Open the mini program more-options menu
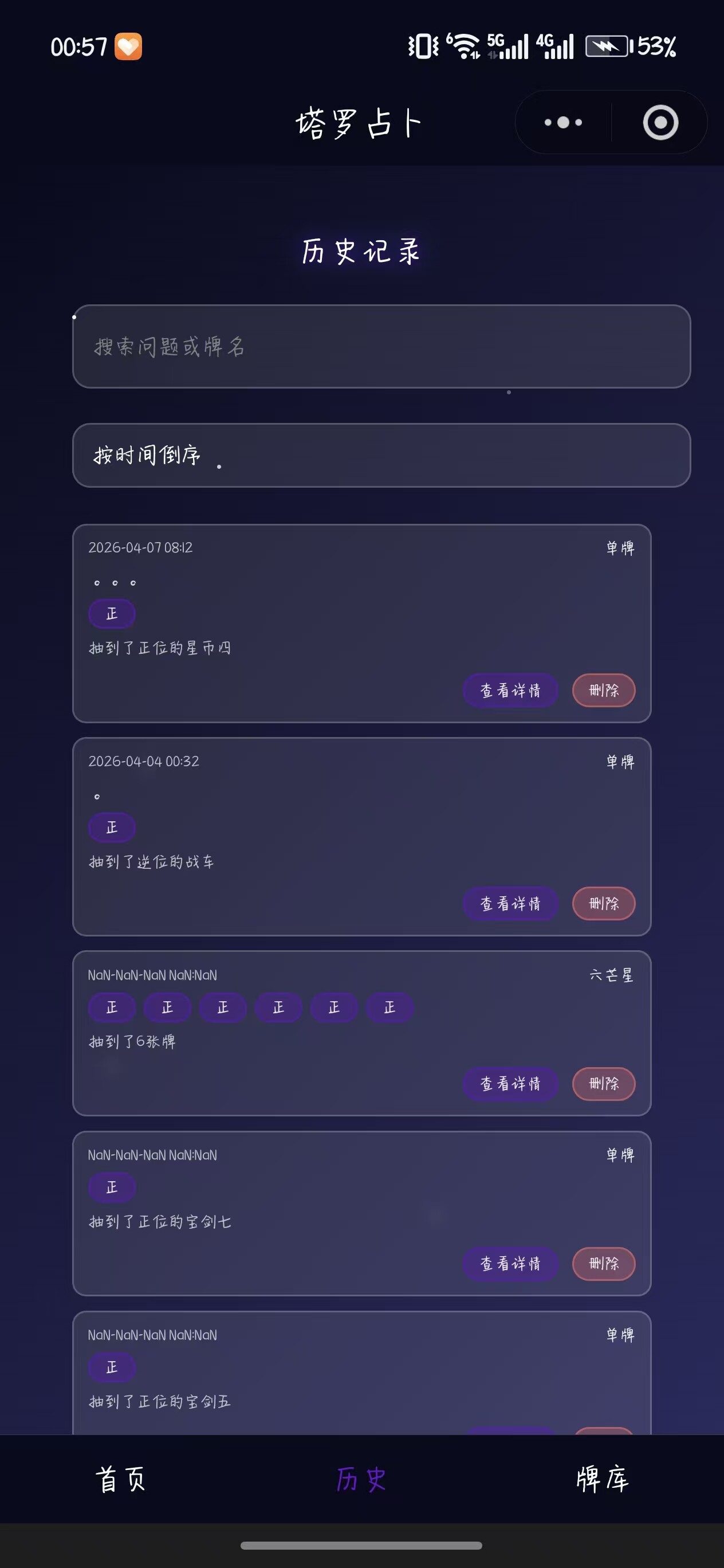 pyautogui.click(x=563, y=122)
